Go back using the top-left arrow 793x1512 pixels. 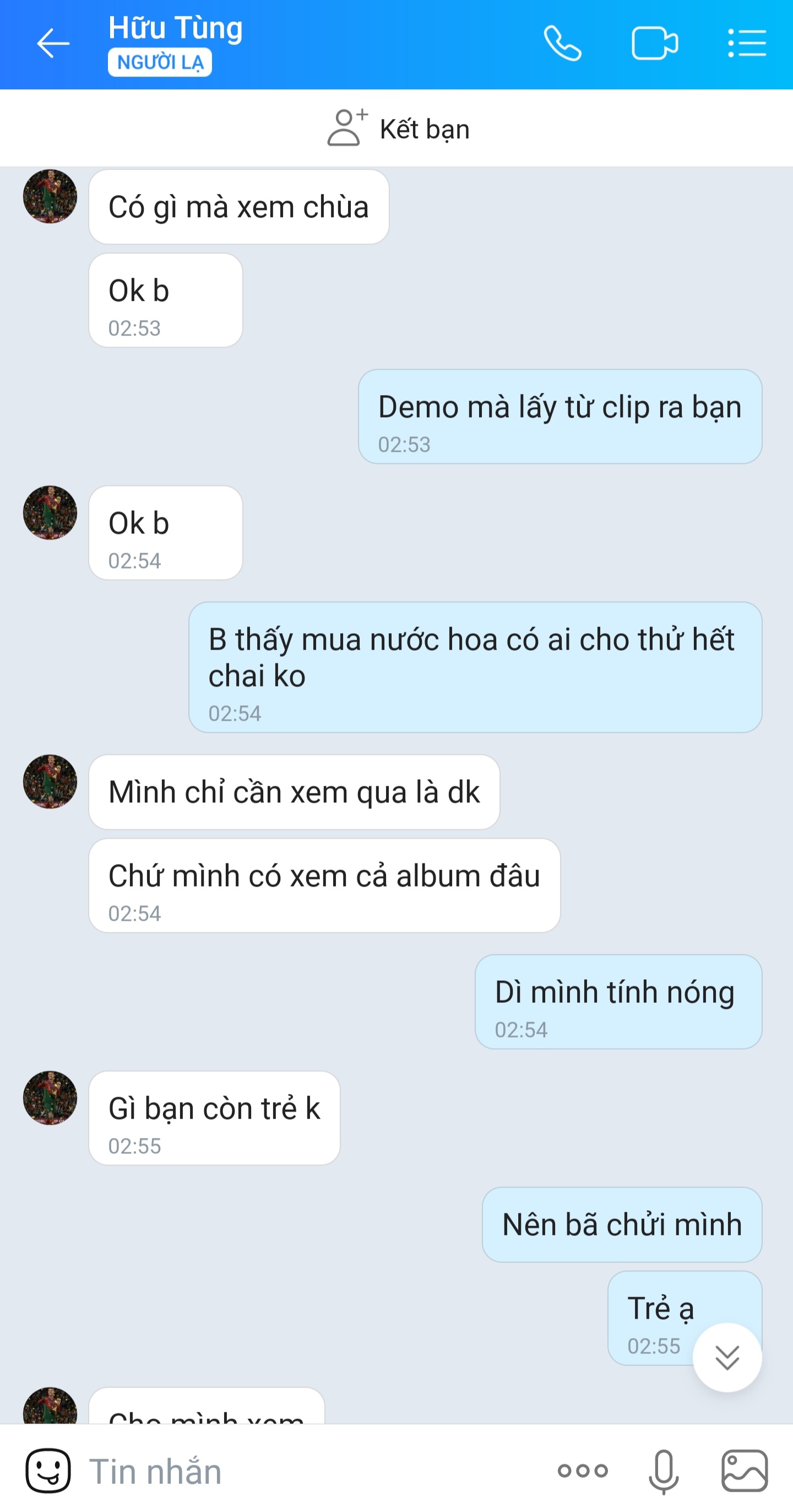coord(53,44)
